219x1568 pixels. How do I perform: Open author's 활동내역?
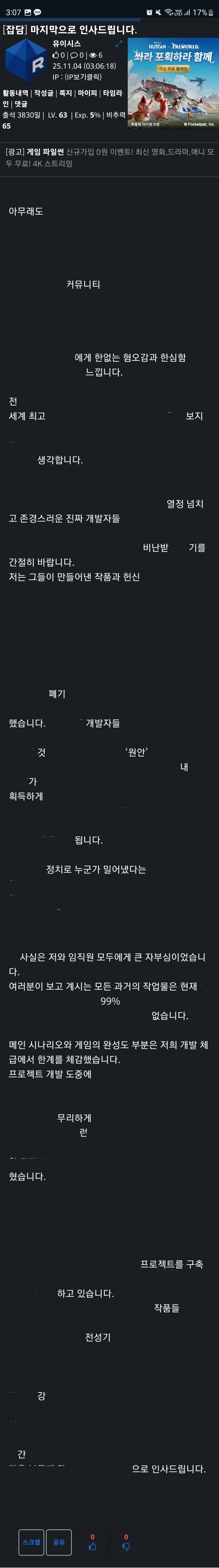[15, 93]
